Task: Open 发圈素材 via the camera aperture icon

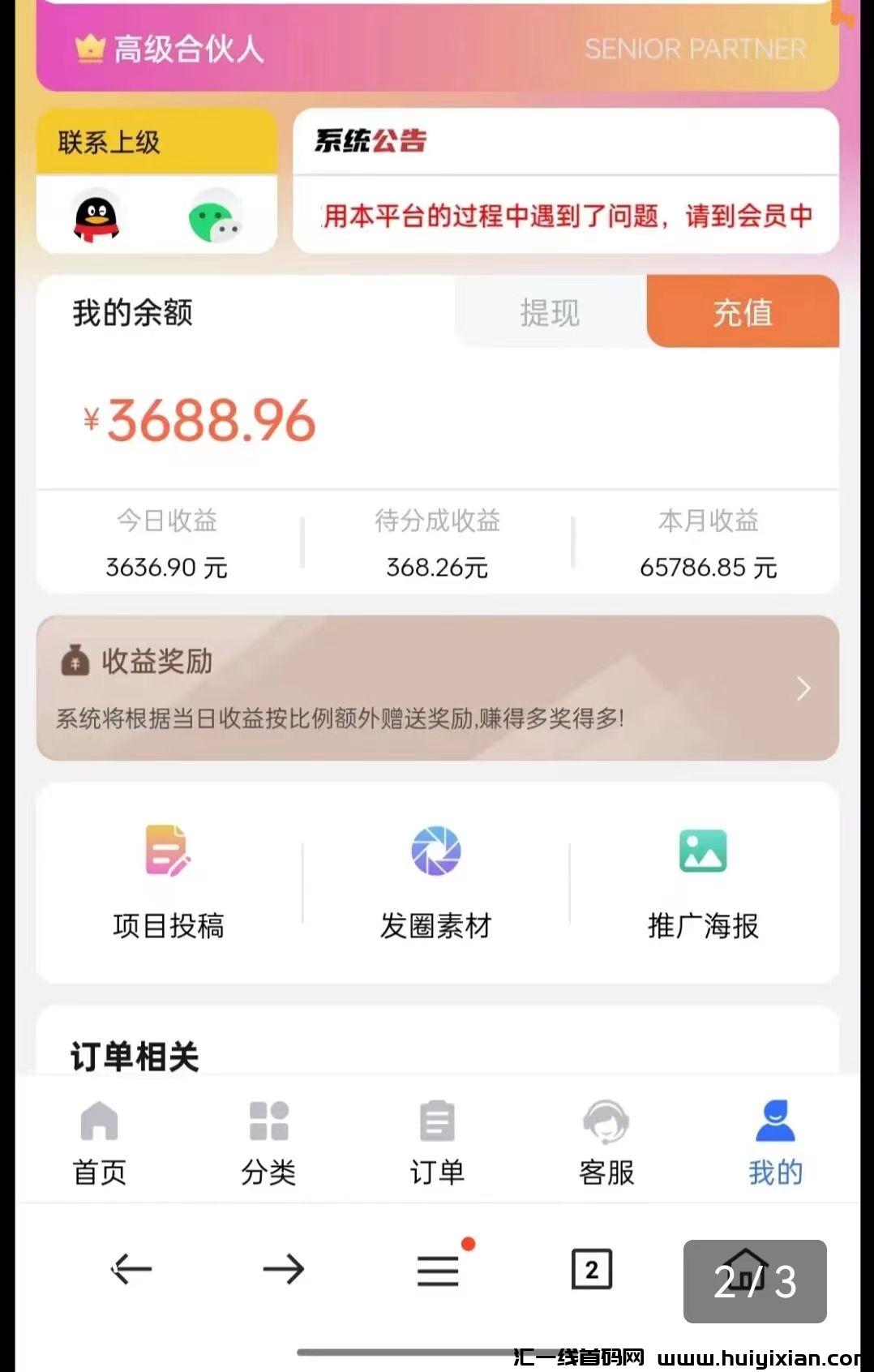Action: (436, 851)
